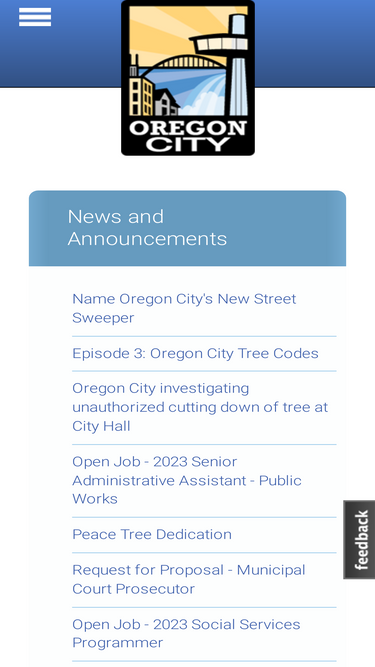Open the hamburger menu

35,17
